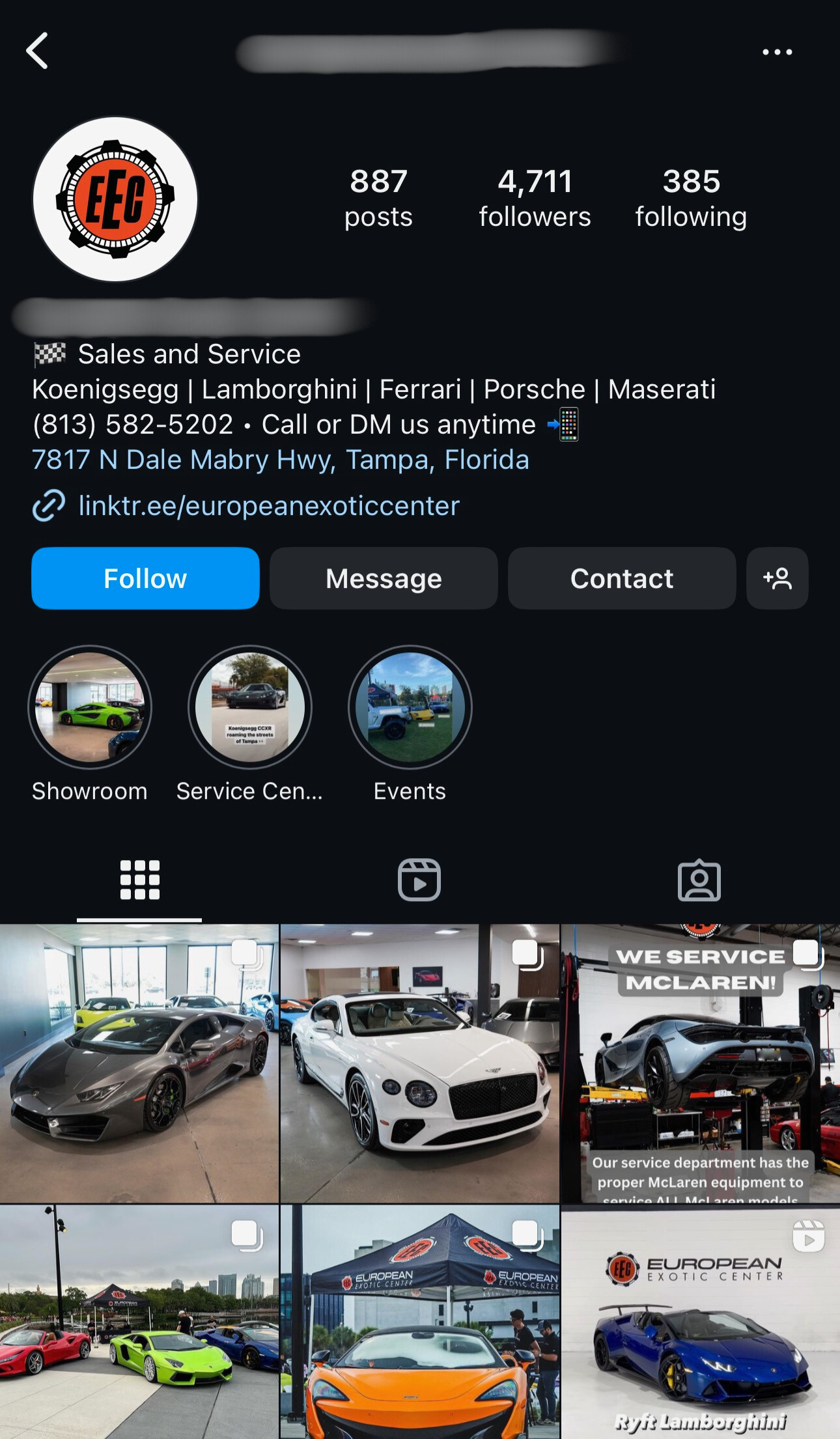This screenshot has width=840, height=1439.
Task: View the following list
Action: (x=691, y=198)
